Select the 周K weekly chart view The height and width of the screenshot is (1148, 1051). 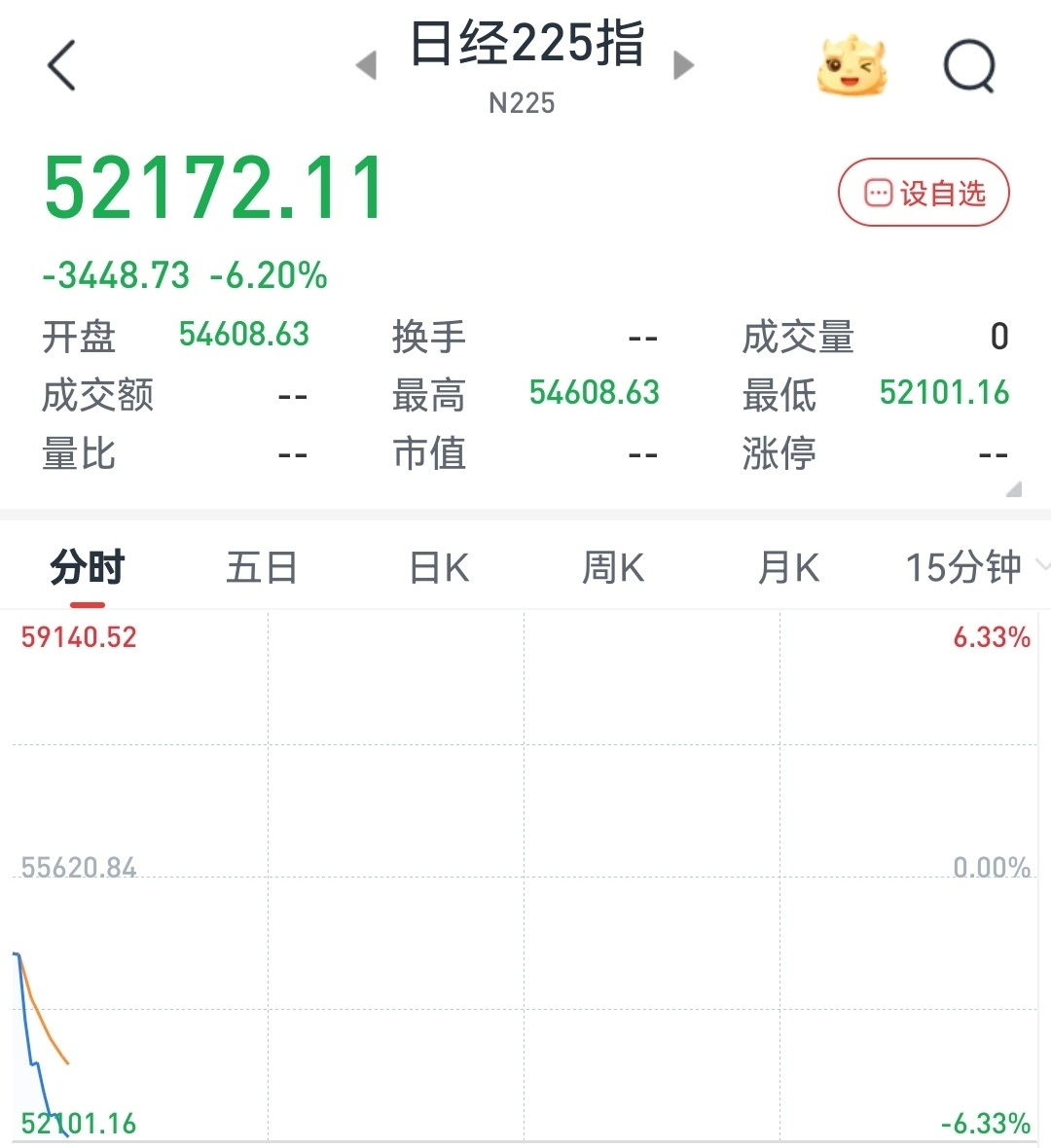(612, 566)
